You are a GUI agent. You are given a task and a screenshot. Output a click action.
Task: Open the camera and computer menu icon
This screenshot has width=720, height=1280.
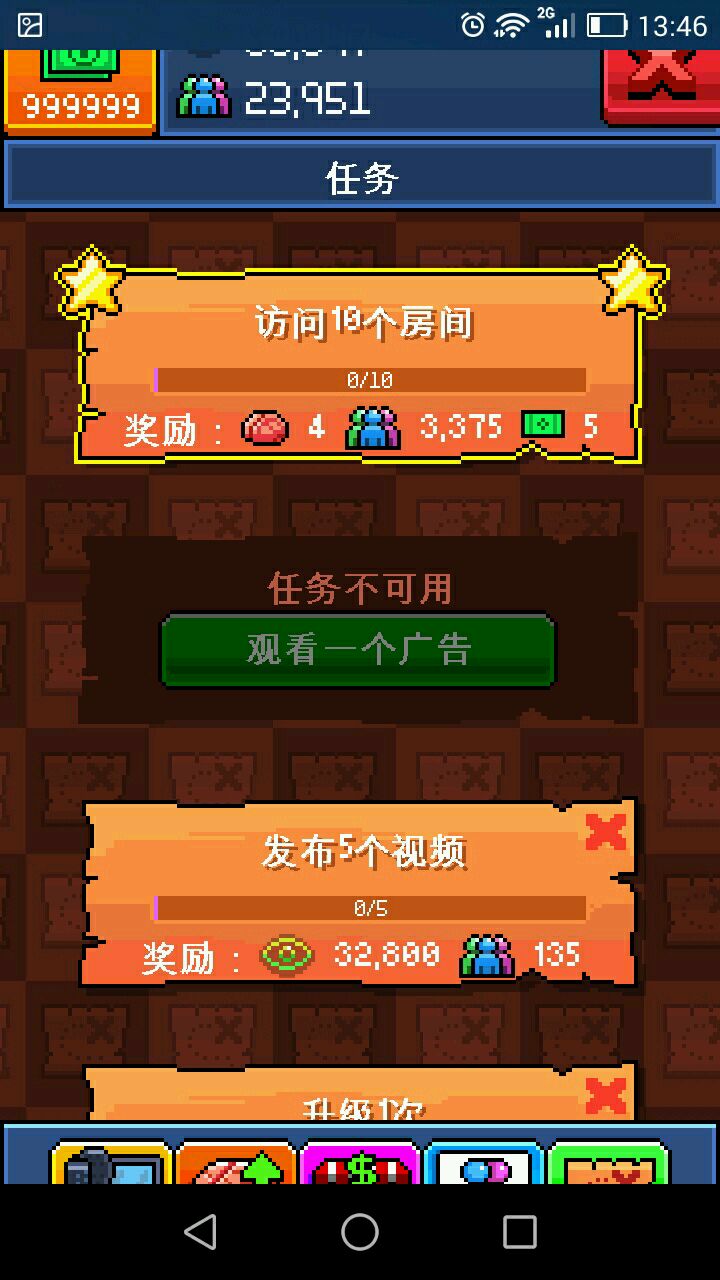click(111, 1163)
